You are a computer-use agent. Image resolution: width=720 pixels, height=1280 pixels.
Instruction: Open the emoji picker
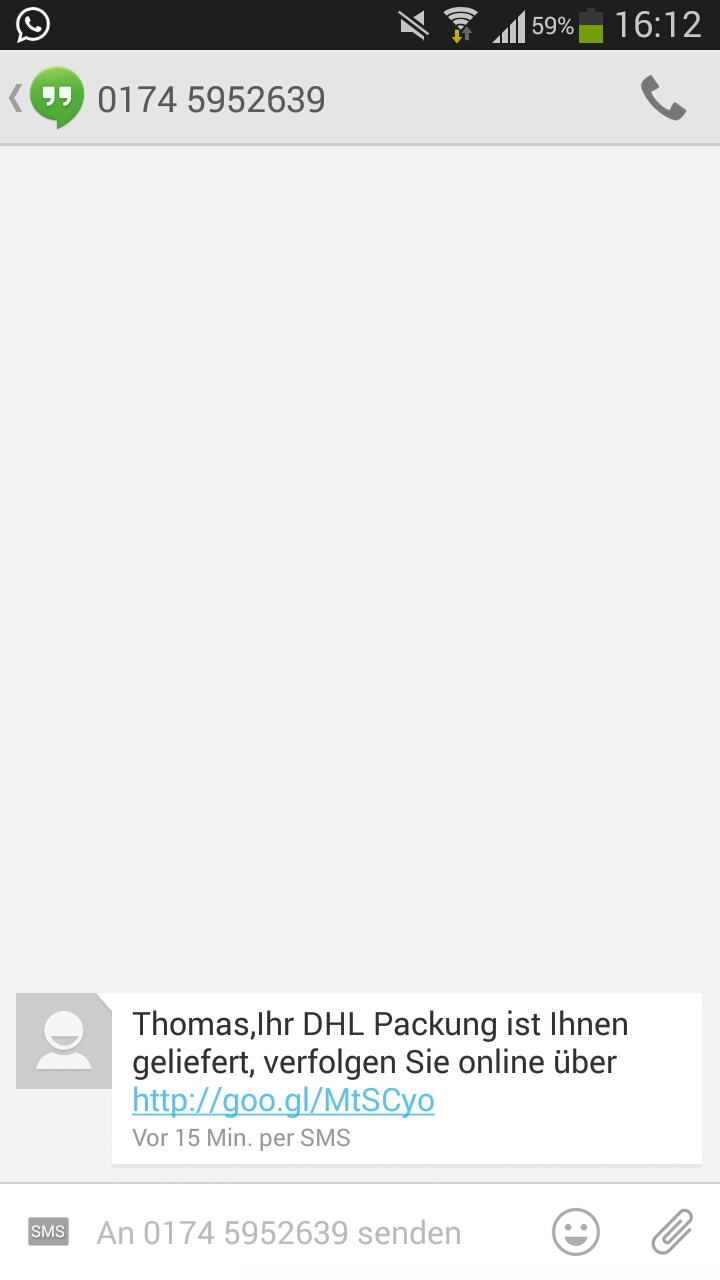click(576, 1232)
